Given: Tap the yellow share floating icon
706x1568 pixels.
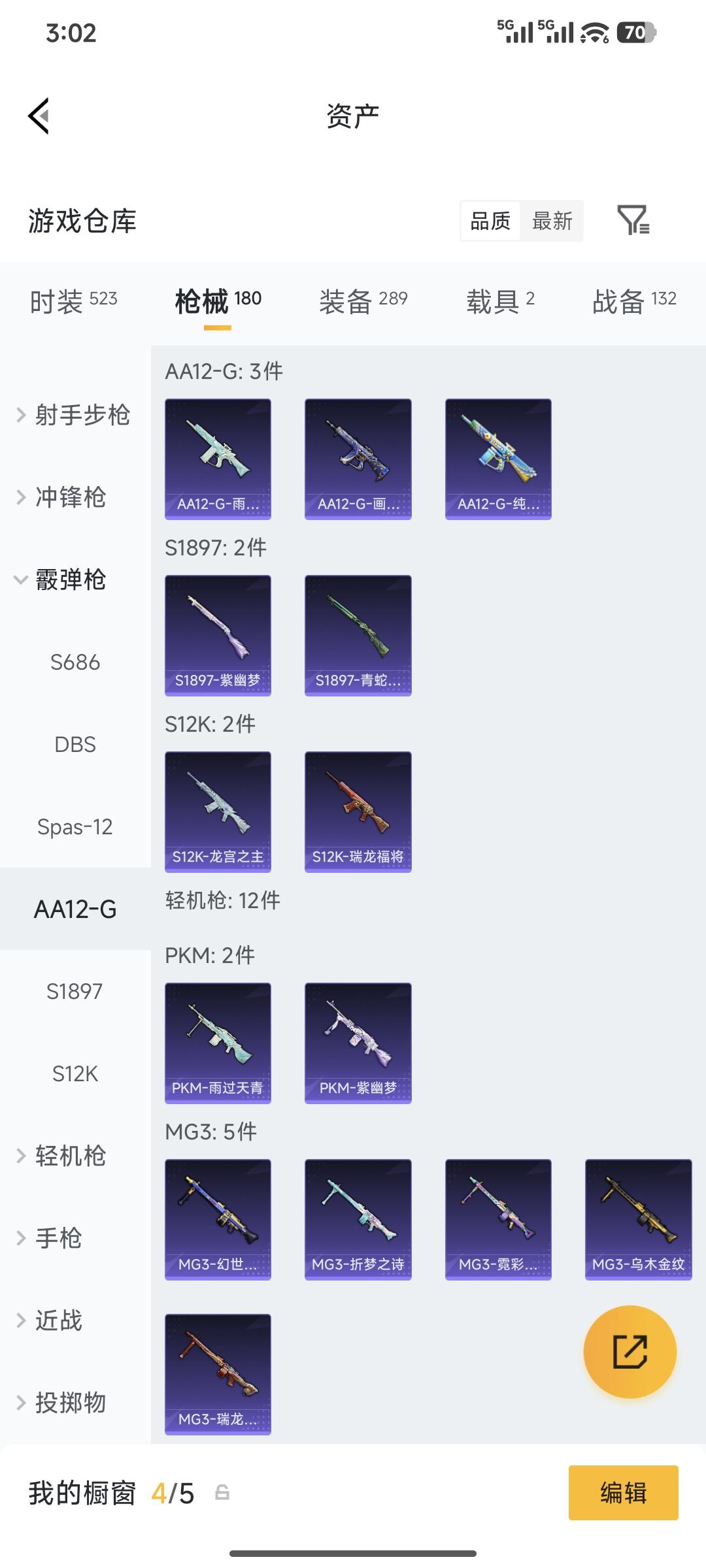Looking at the screenshot, I should [x=630, y=1352].
